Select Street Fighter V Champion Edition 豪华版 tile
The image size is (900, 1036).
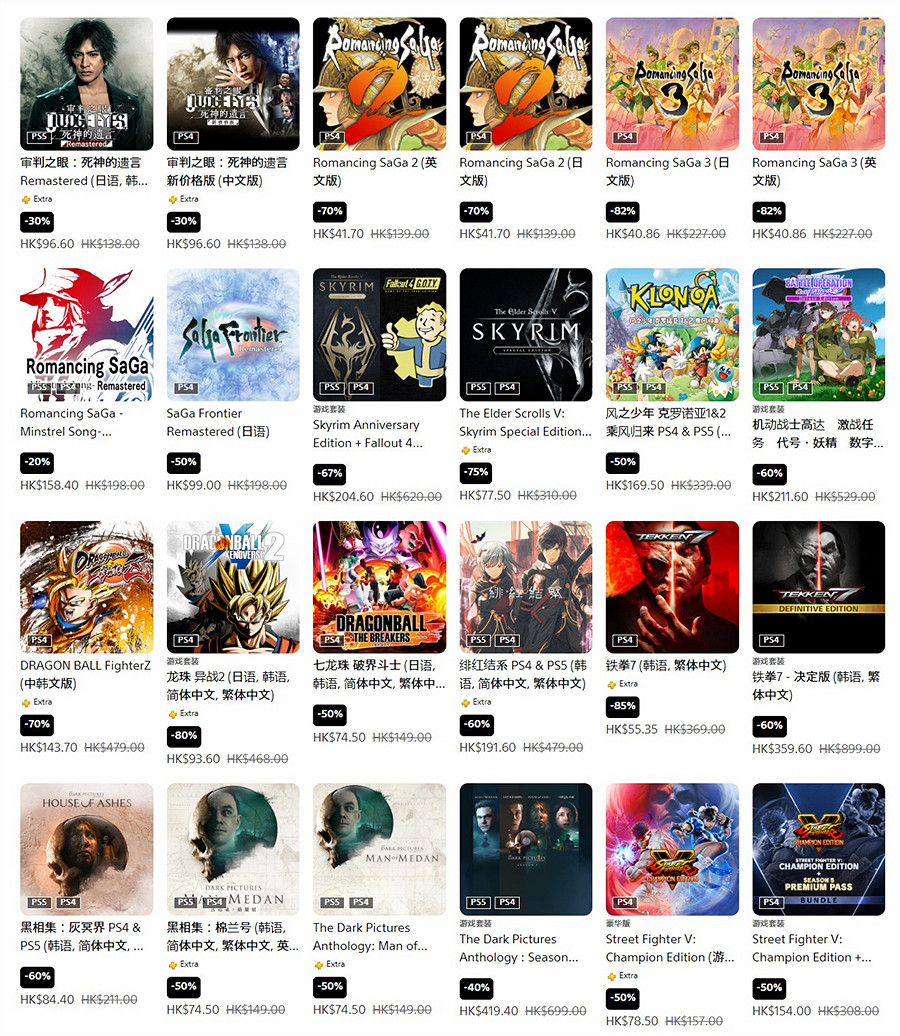coord(672,848)
